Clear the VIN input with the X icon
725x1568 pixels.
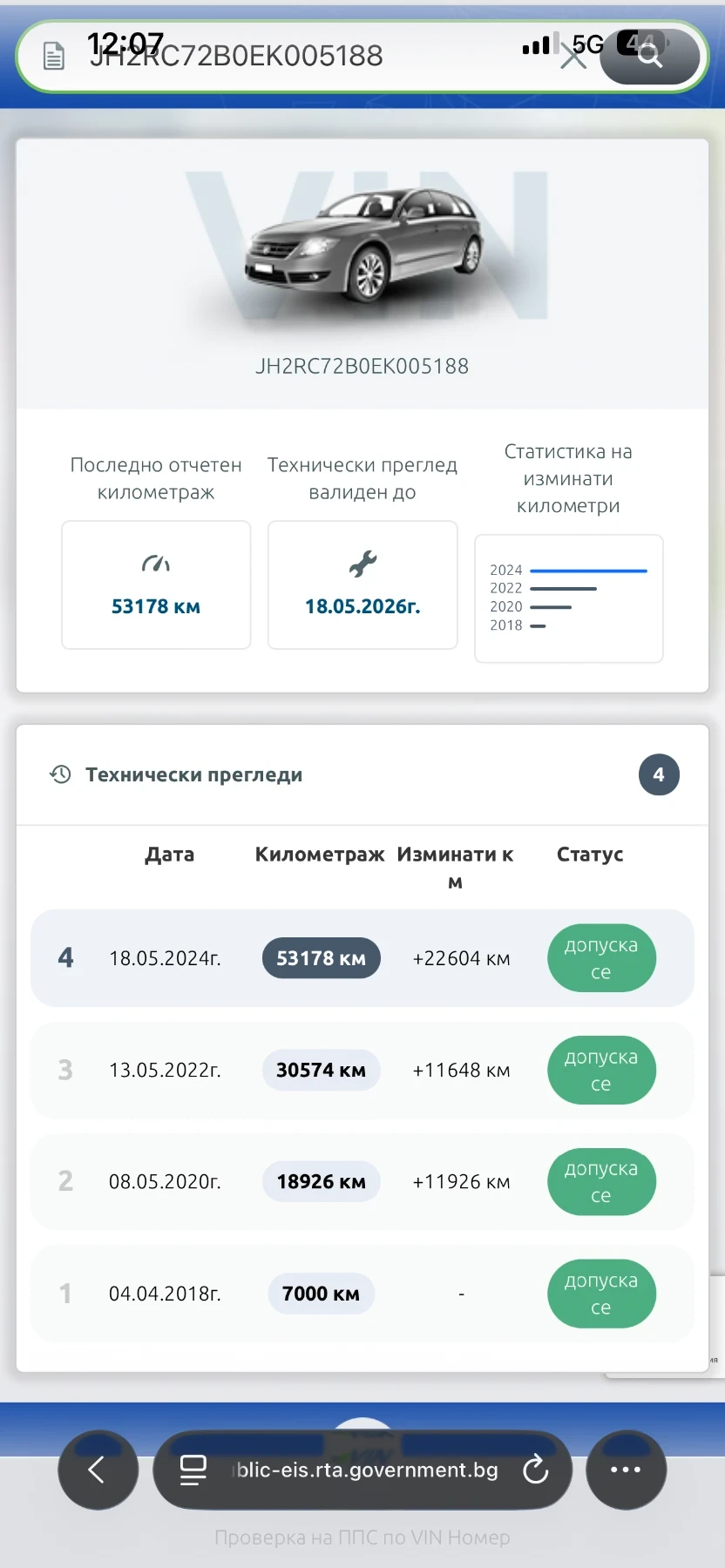point(573,57)
